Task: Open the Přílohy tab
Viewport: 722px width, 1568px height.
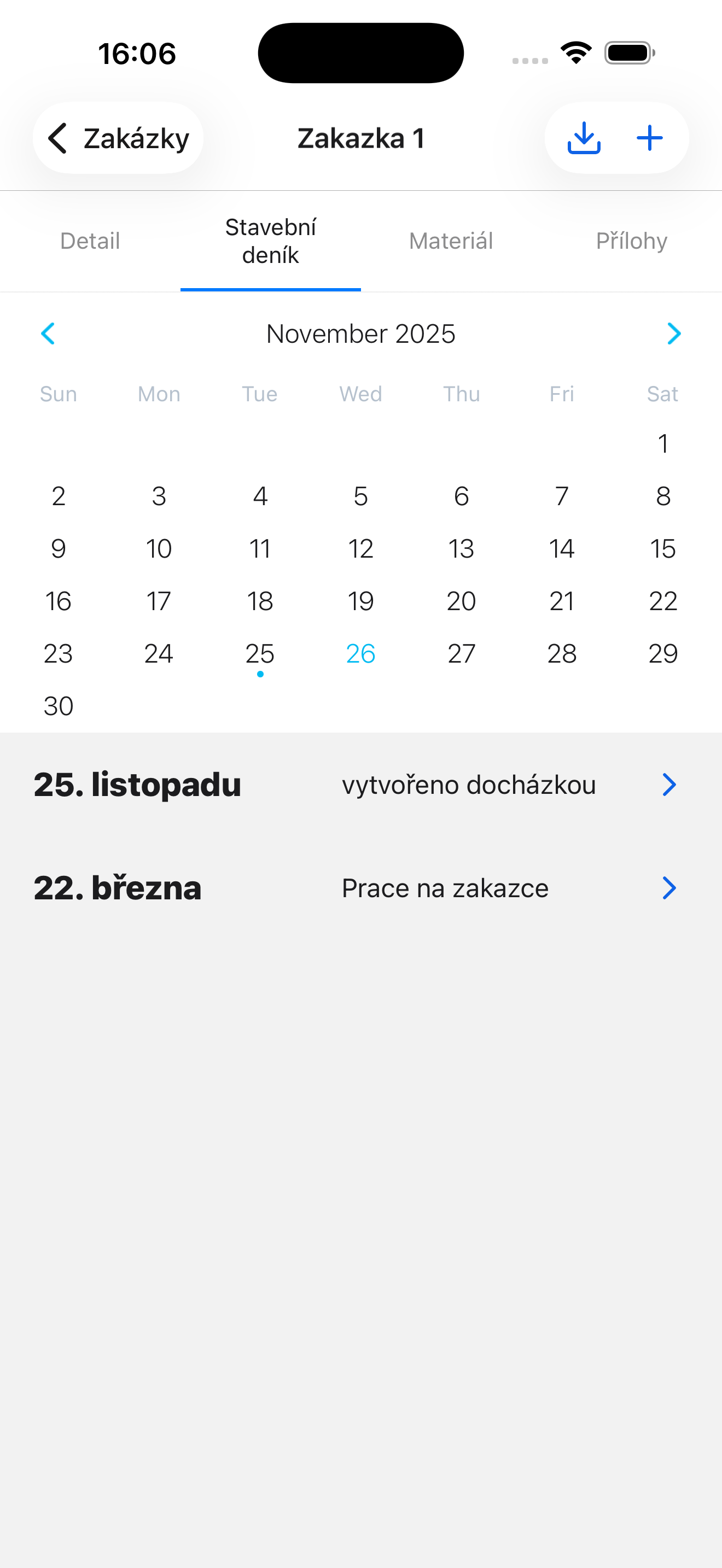Action: click(632, 241)
